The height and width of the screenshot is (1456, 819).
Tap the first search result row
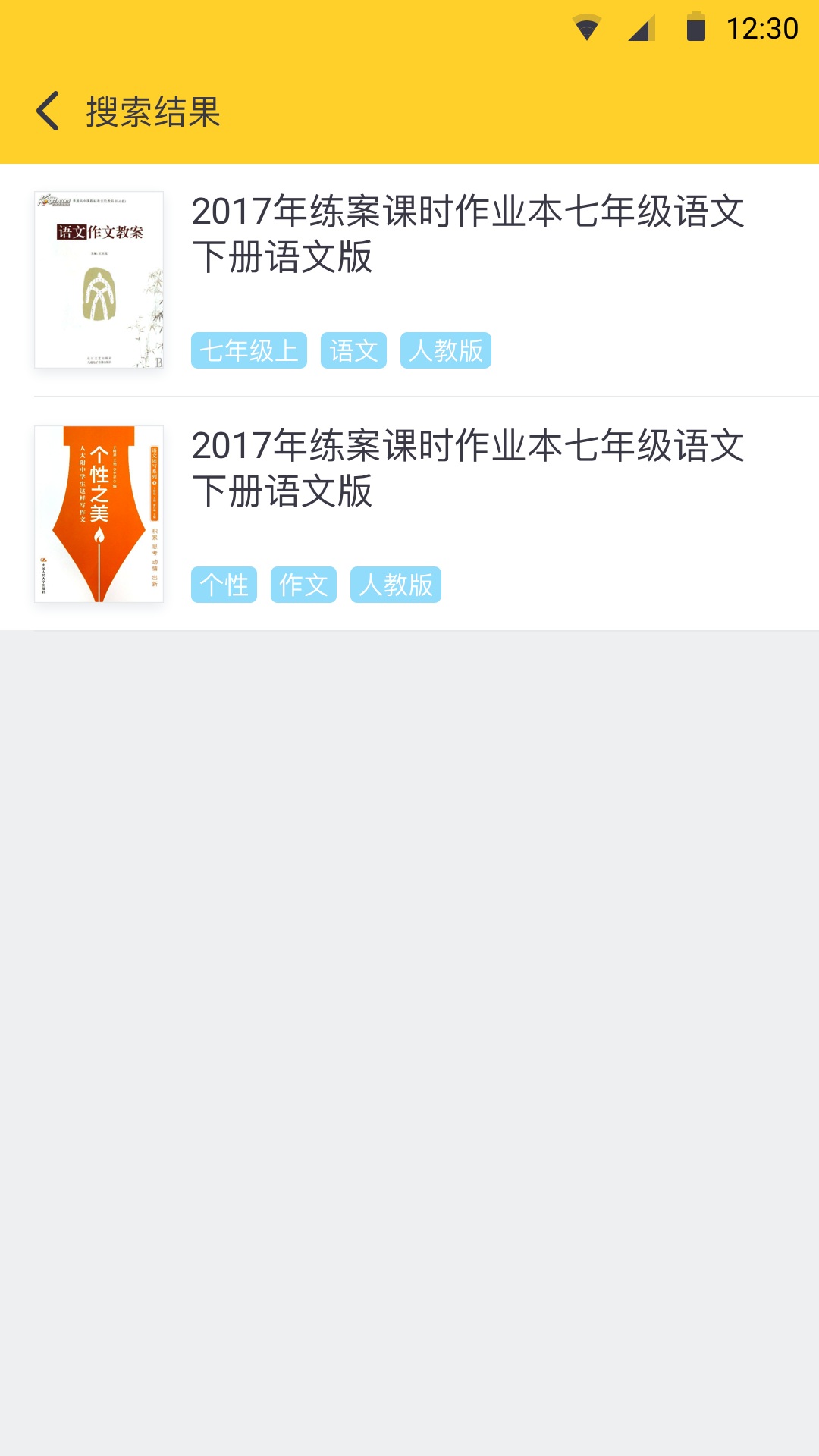[409, 279]
